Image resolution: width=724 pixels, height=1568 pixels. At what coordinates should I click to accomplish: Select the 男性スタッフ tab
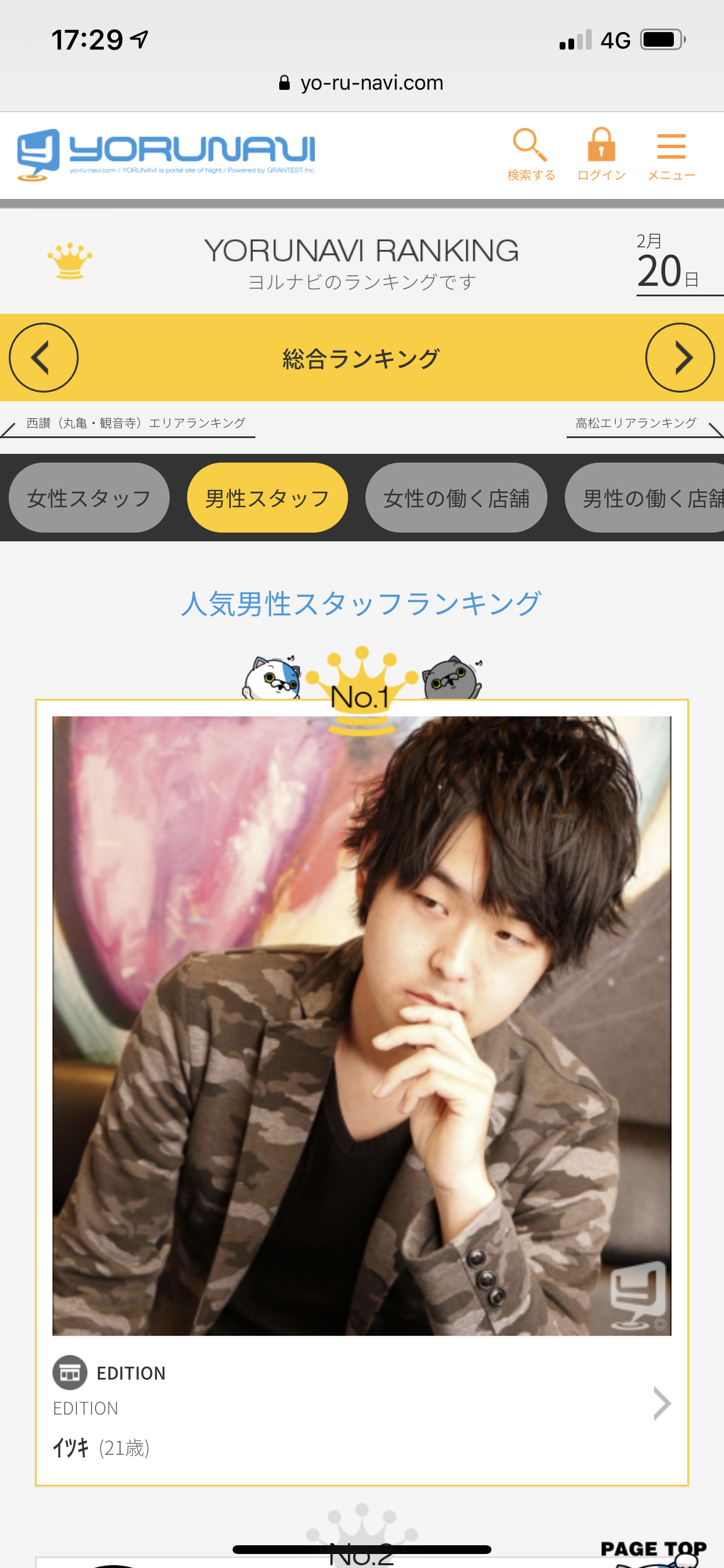(267, 498)
